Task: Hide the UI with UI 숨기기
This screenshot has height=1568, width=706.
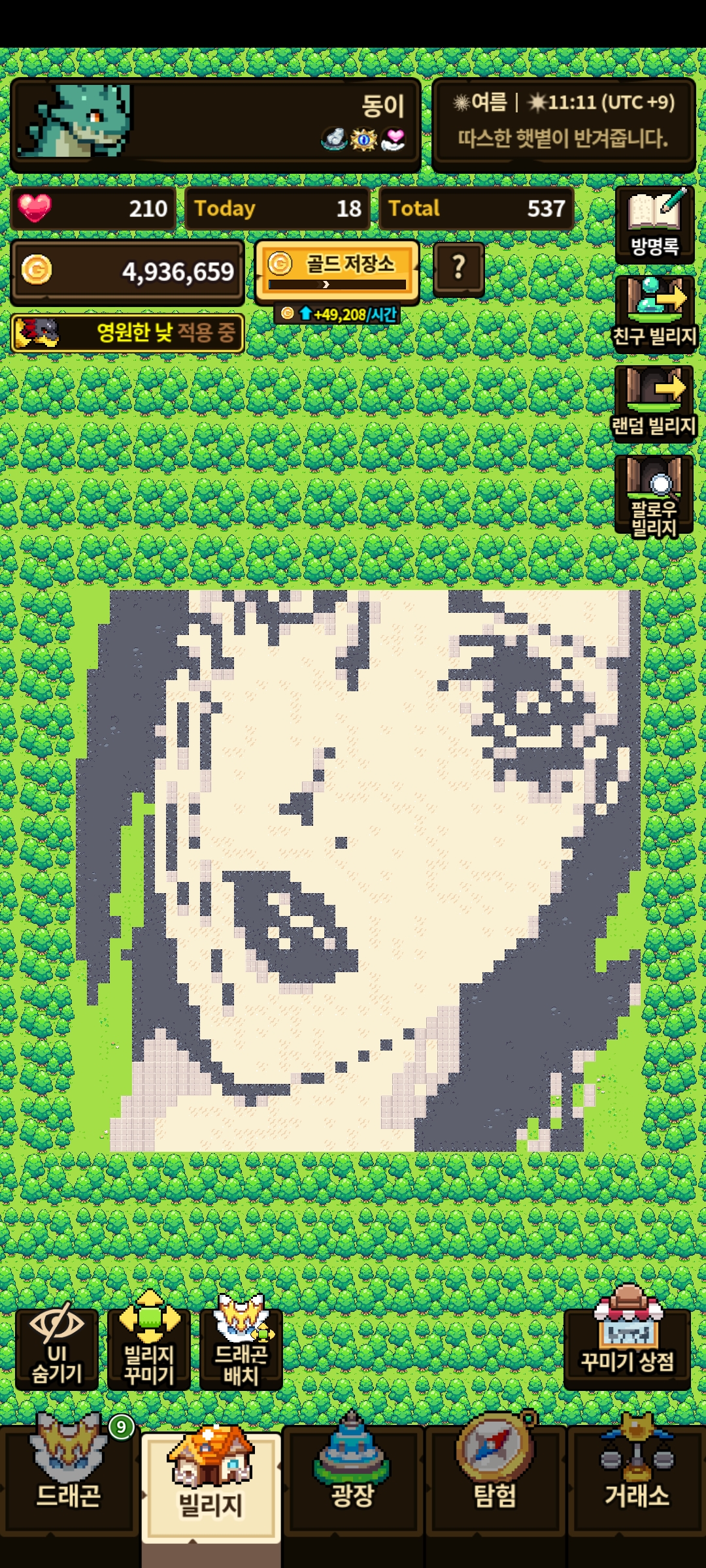Action: (x=57, y=1348)
